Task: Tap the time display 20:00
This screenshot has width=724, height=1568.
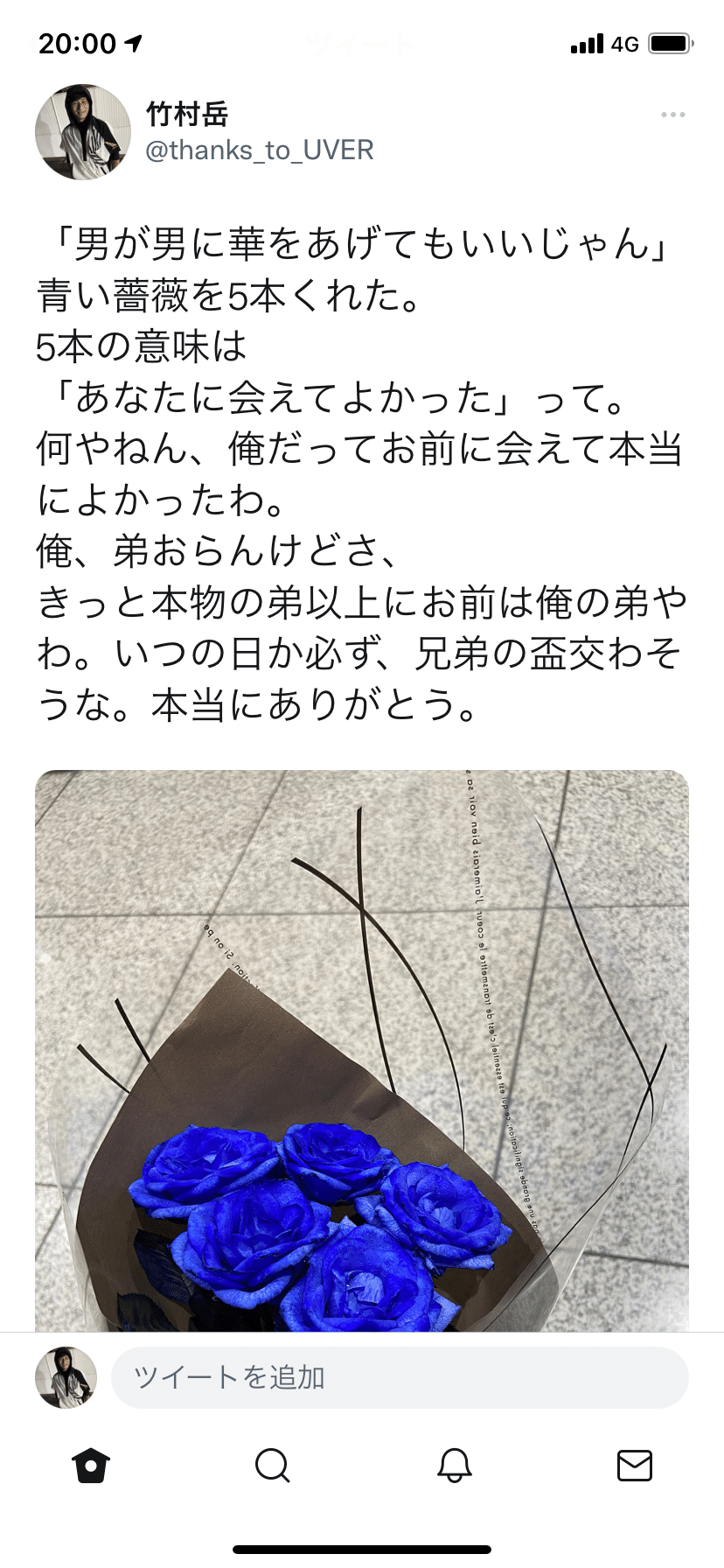Action: pyautogui.click(x=76, y=41)
